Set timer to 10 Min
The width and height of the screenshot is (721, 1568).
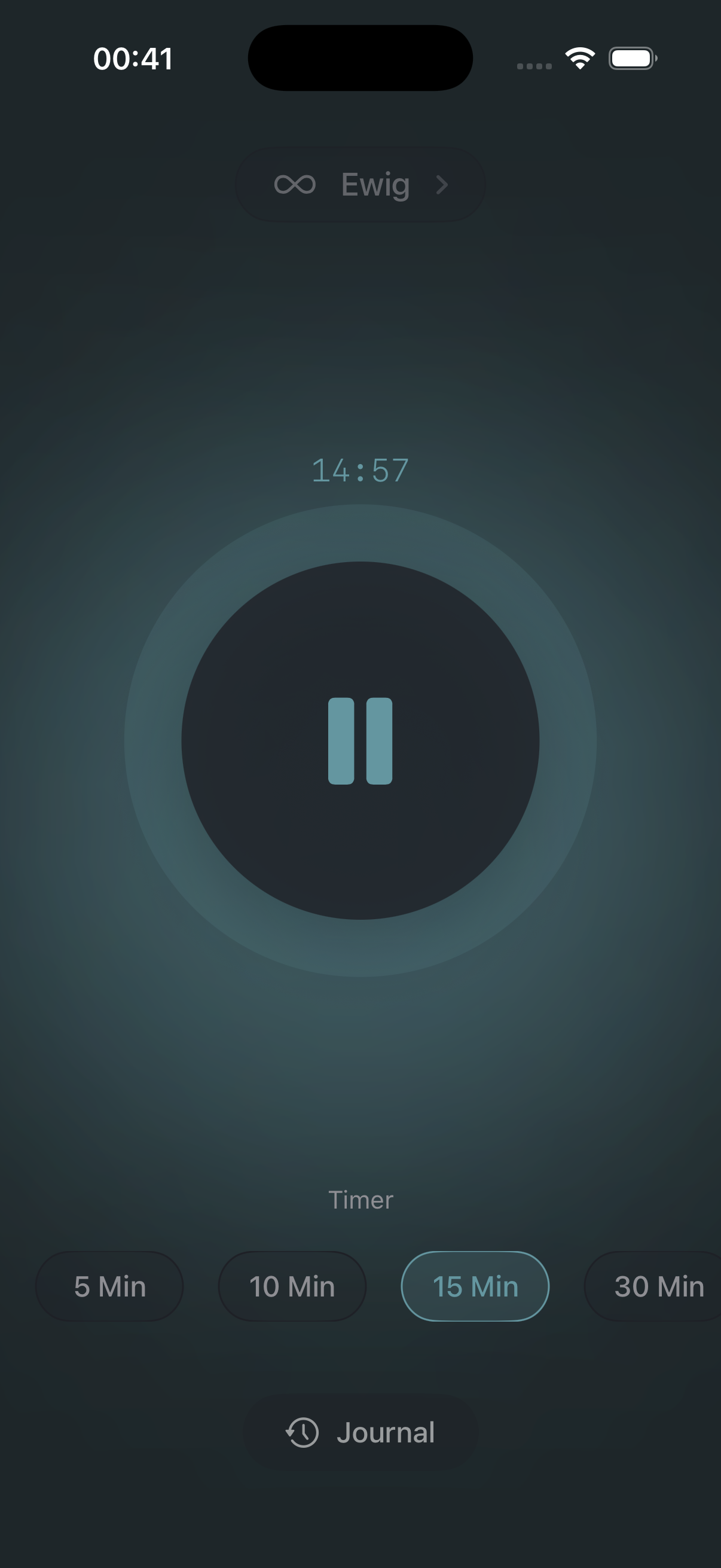point(292,1286)
